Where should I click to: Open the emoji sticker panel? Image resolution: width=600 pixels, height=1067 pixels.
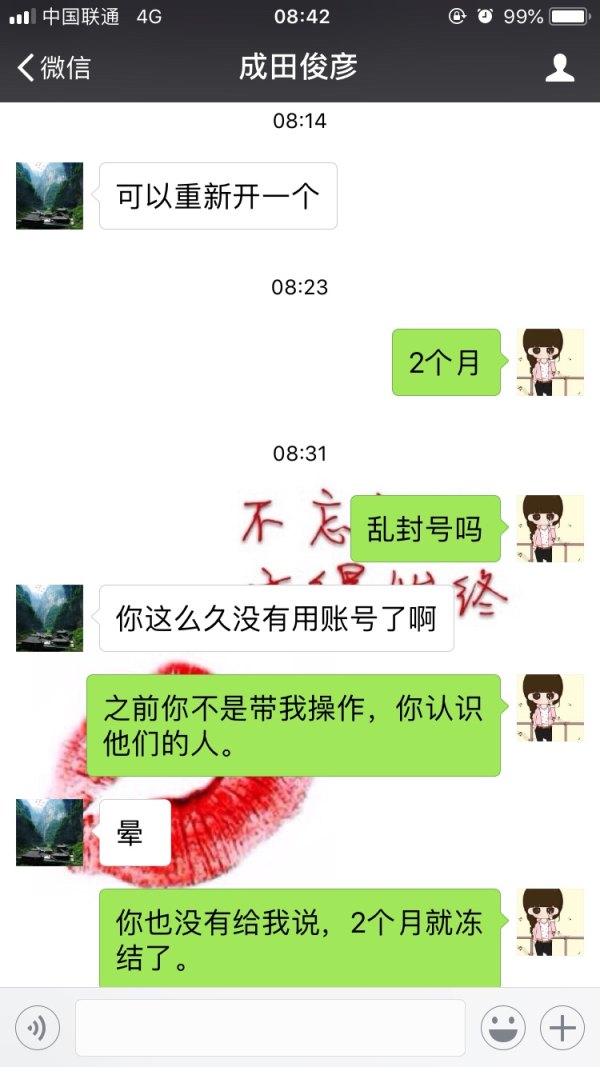504,1027
